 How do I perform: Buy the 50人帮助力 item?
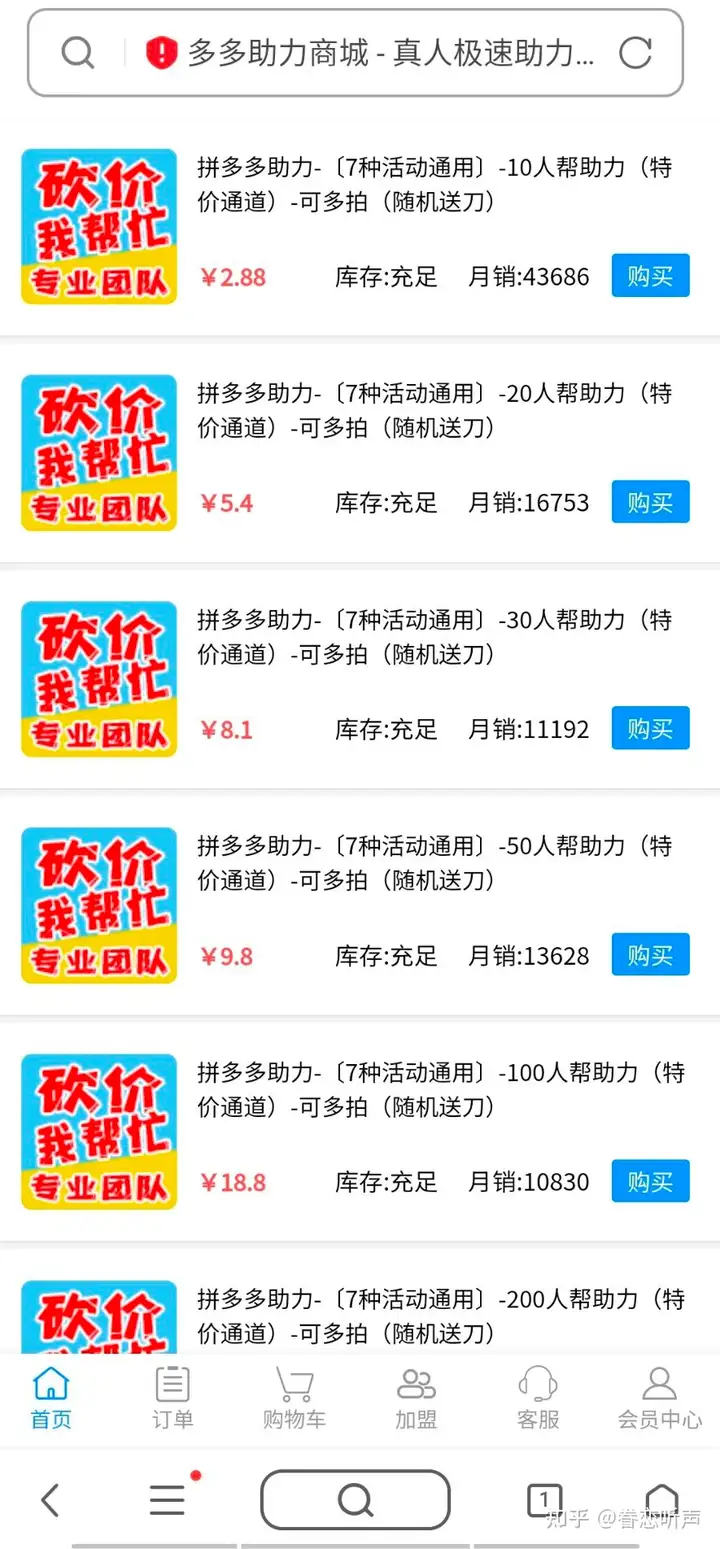pyautogui.click(x=650, y=955)
